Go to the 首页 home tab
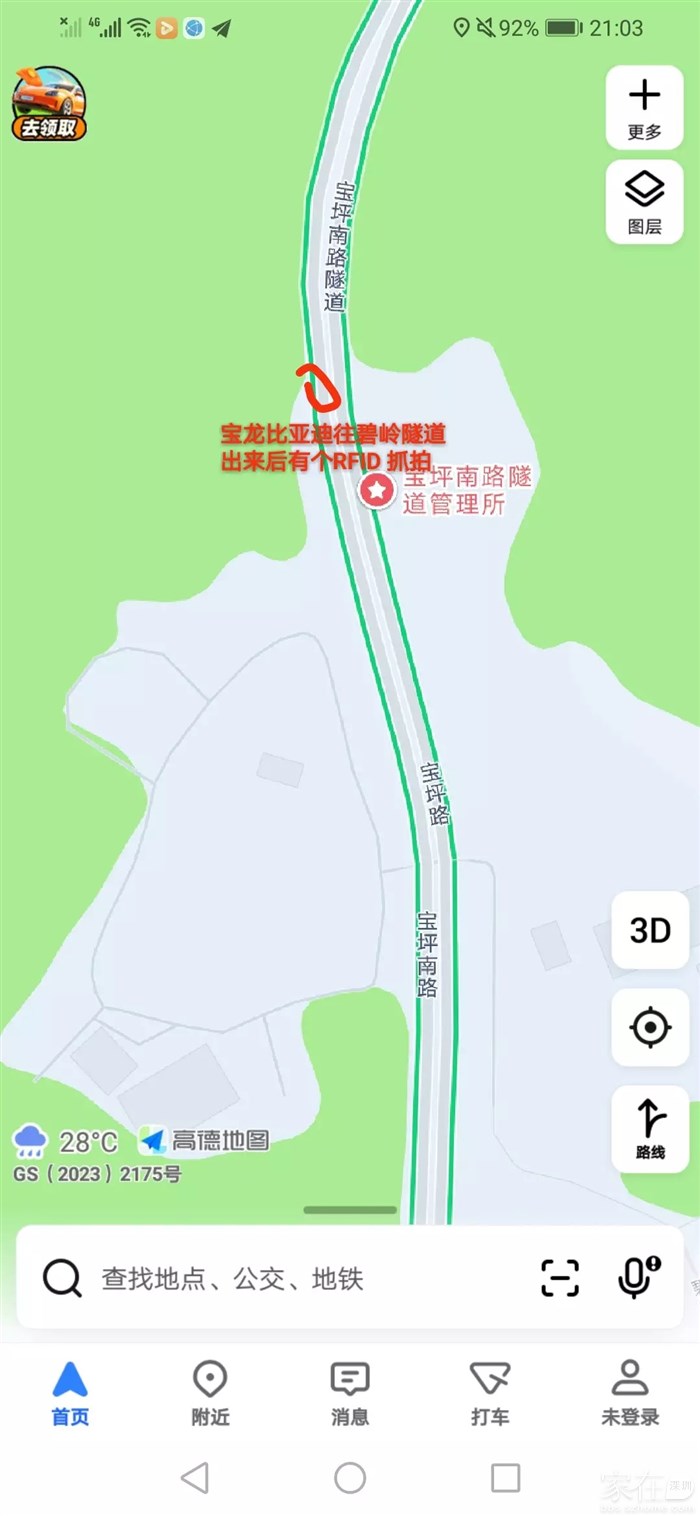The width and height of the screenshot is (700, 1516). tap(70, 1391)
